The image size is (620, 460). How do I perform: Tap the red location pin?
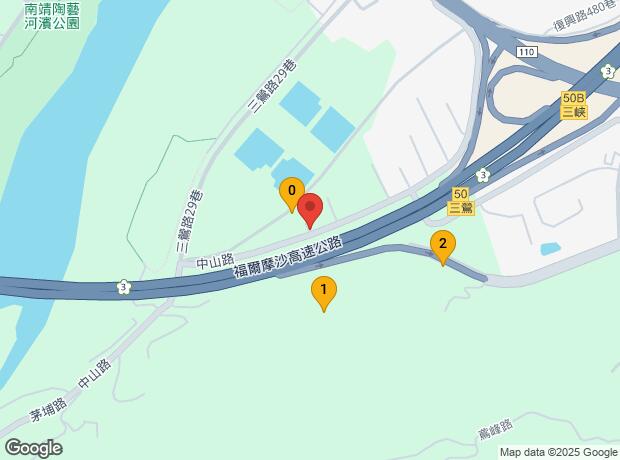point(310,209)
